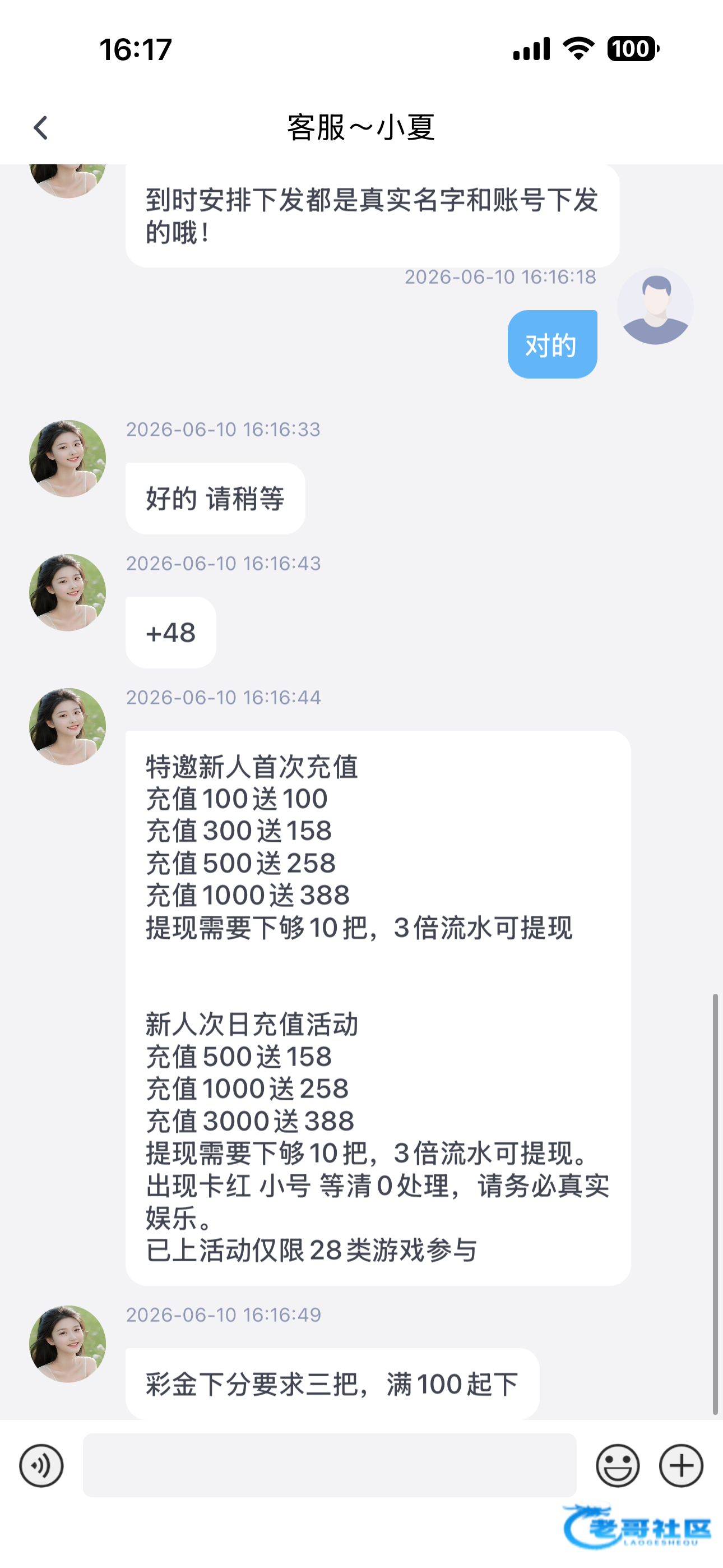The height and width of the screenshot is (1568, 723).
Task: Focus the chat message text field
Action: [329, 1465]
